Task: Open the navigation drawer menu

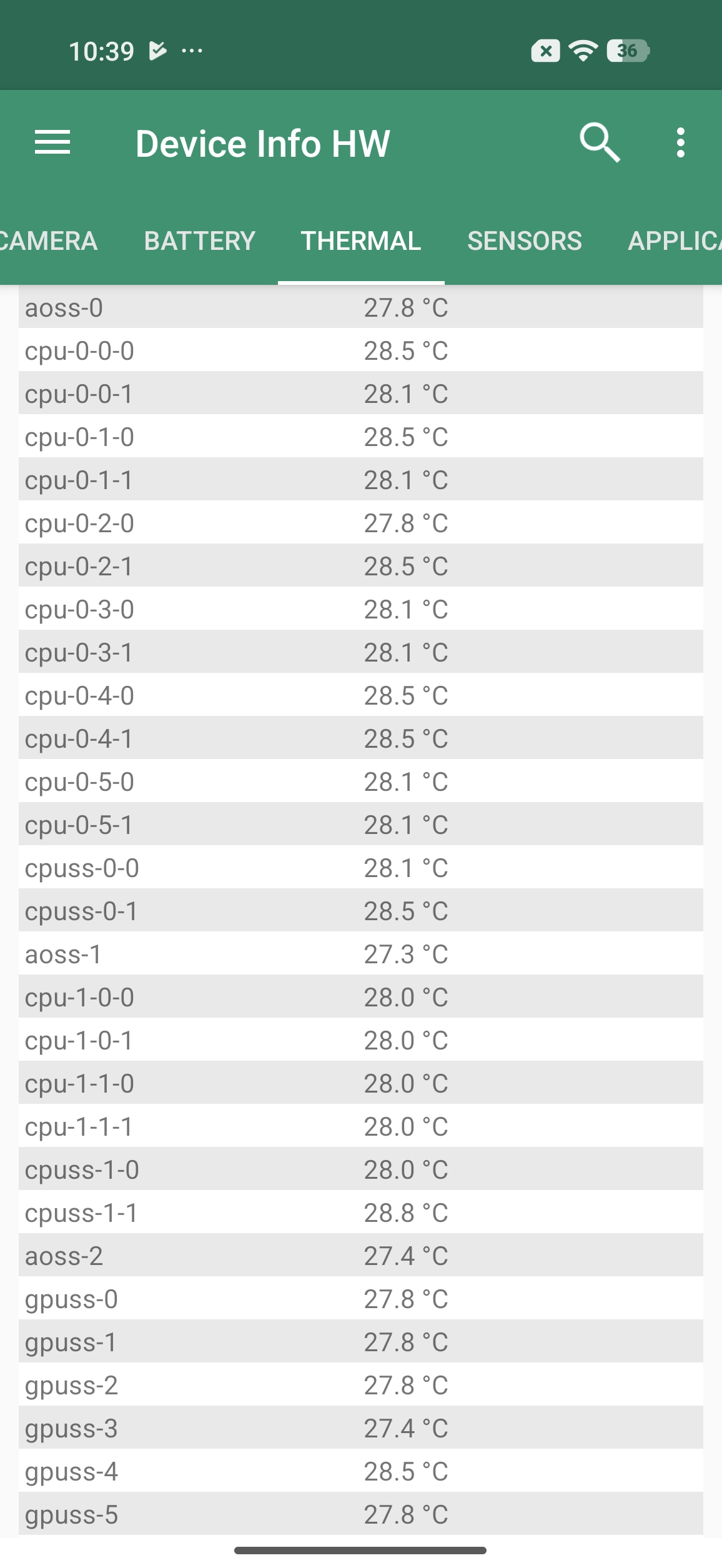Action: pos(52,143)
